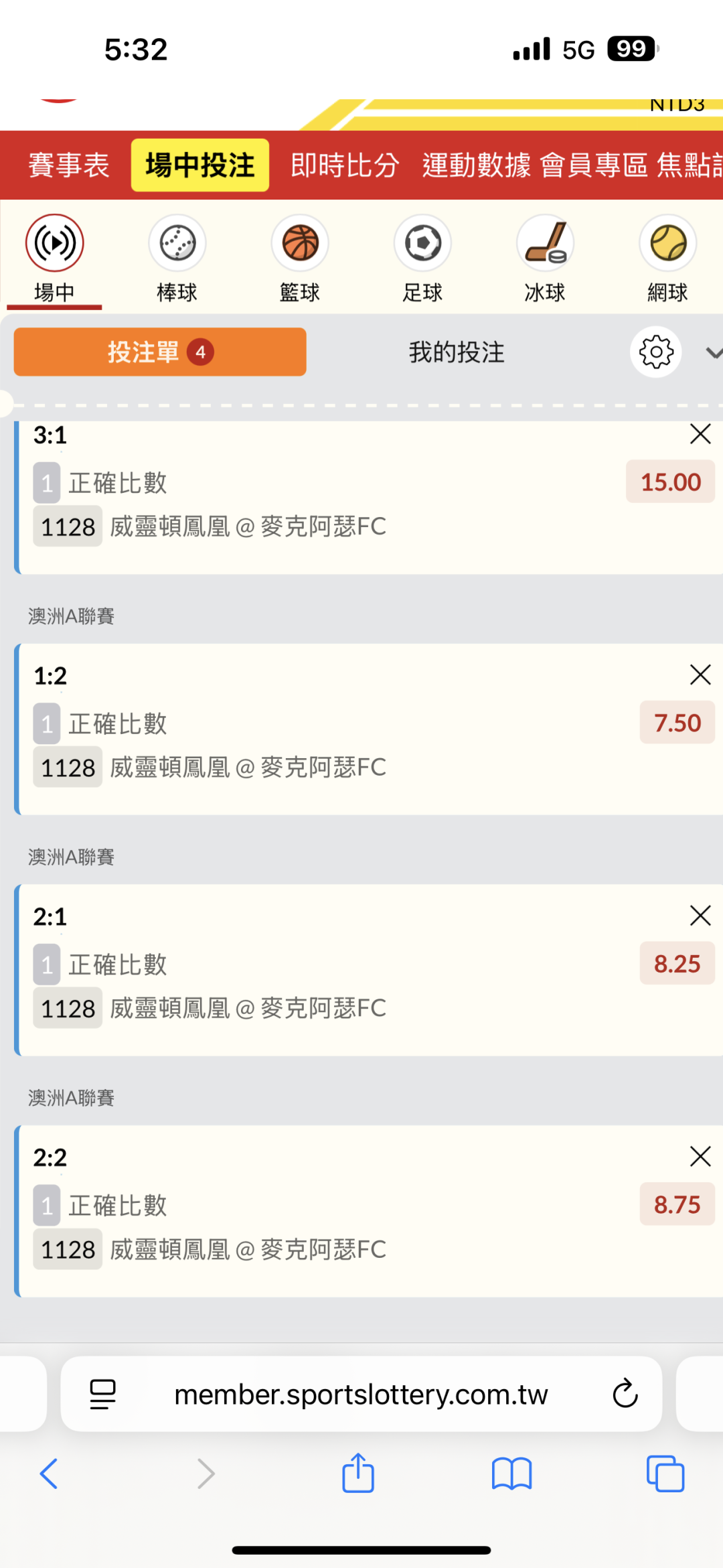Reload the page in Safari
Screen dimensions: 723x1568
[625, 1394]
